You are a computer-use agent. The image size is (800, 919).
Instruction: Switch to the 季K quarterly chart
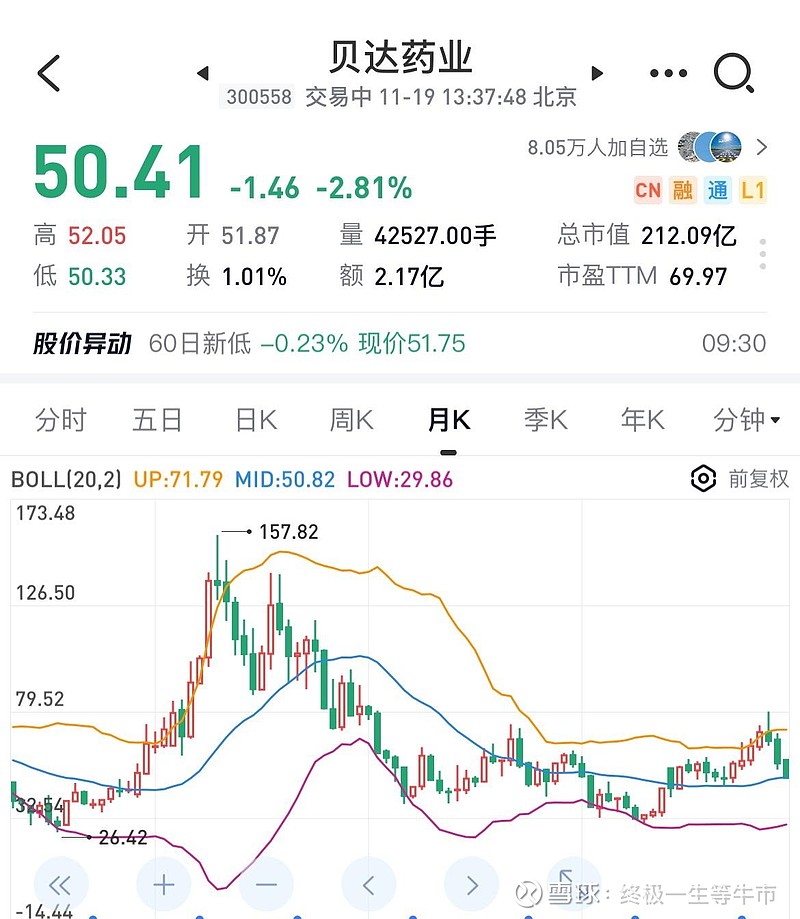[x=546, y=420]
